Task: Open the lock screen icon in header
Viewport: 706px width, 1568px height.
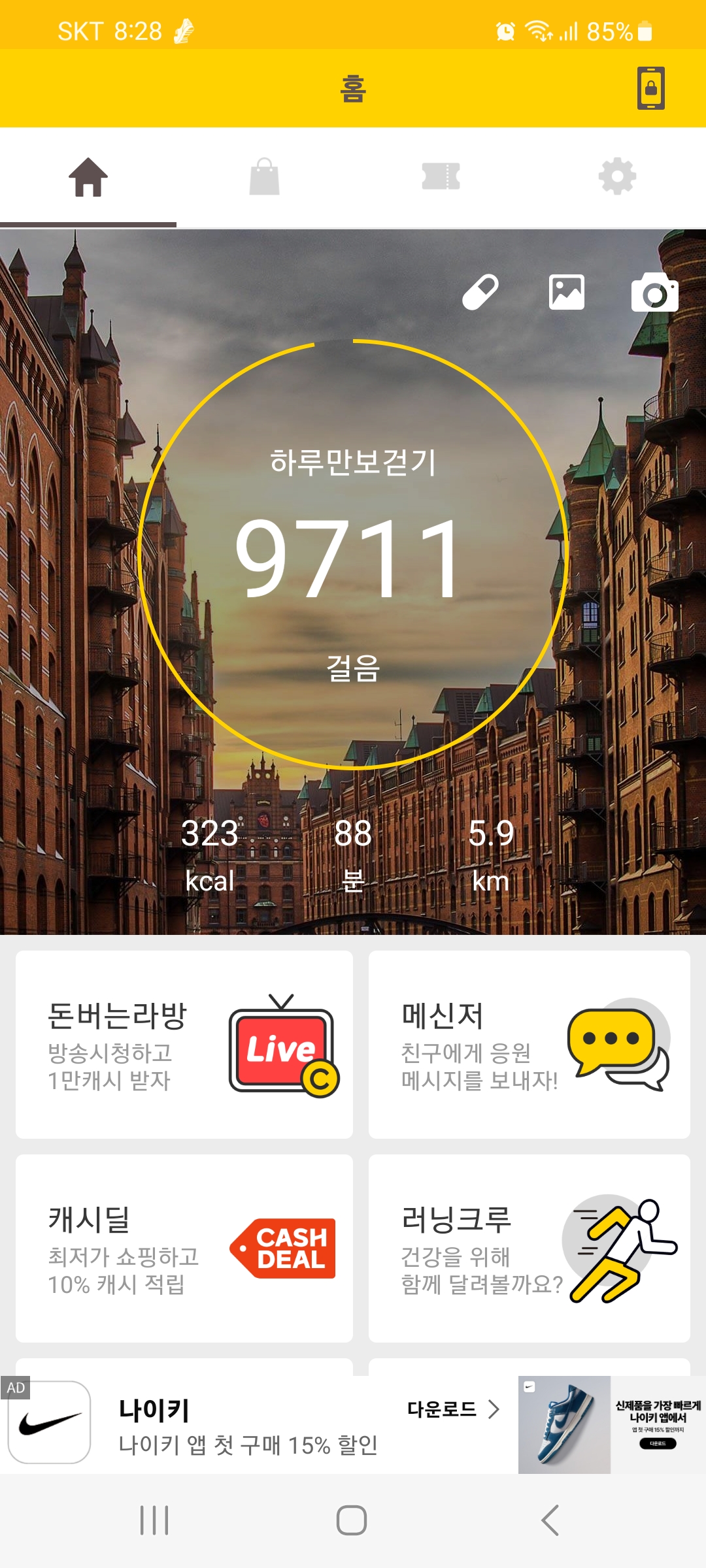Action: click(651, 88)
